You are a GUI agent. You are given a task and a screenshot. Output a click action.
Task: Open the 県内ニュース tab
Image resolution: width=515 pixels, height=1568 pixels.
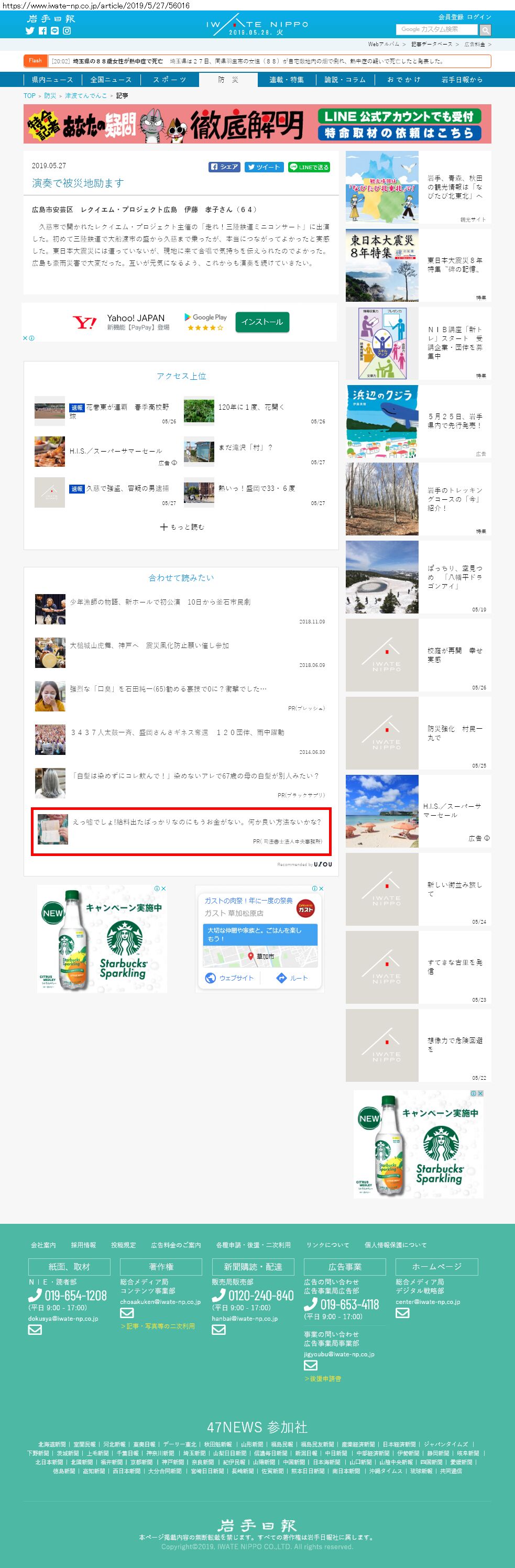click(52, 80)
